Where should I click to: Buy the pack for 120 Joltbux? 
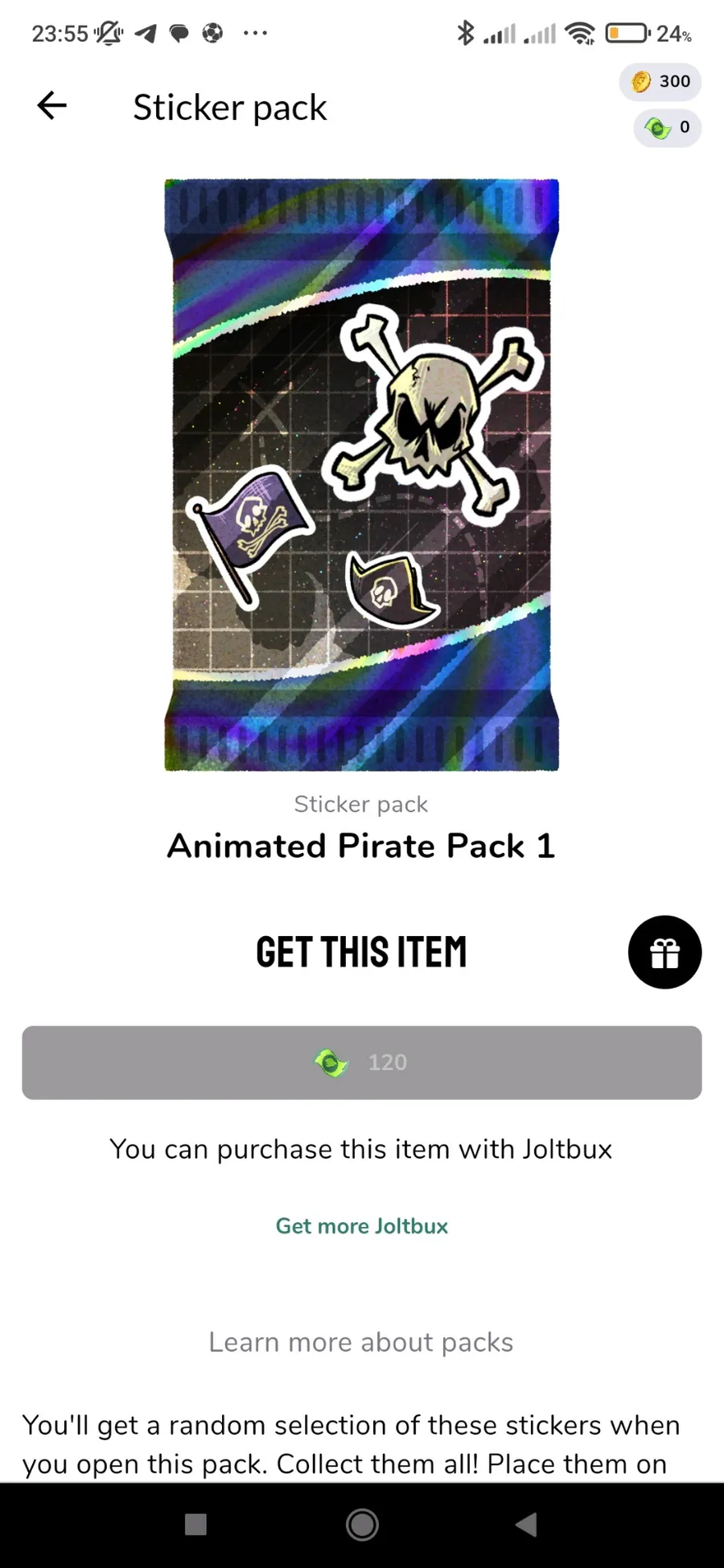coord(362,1062)
